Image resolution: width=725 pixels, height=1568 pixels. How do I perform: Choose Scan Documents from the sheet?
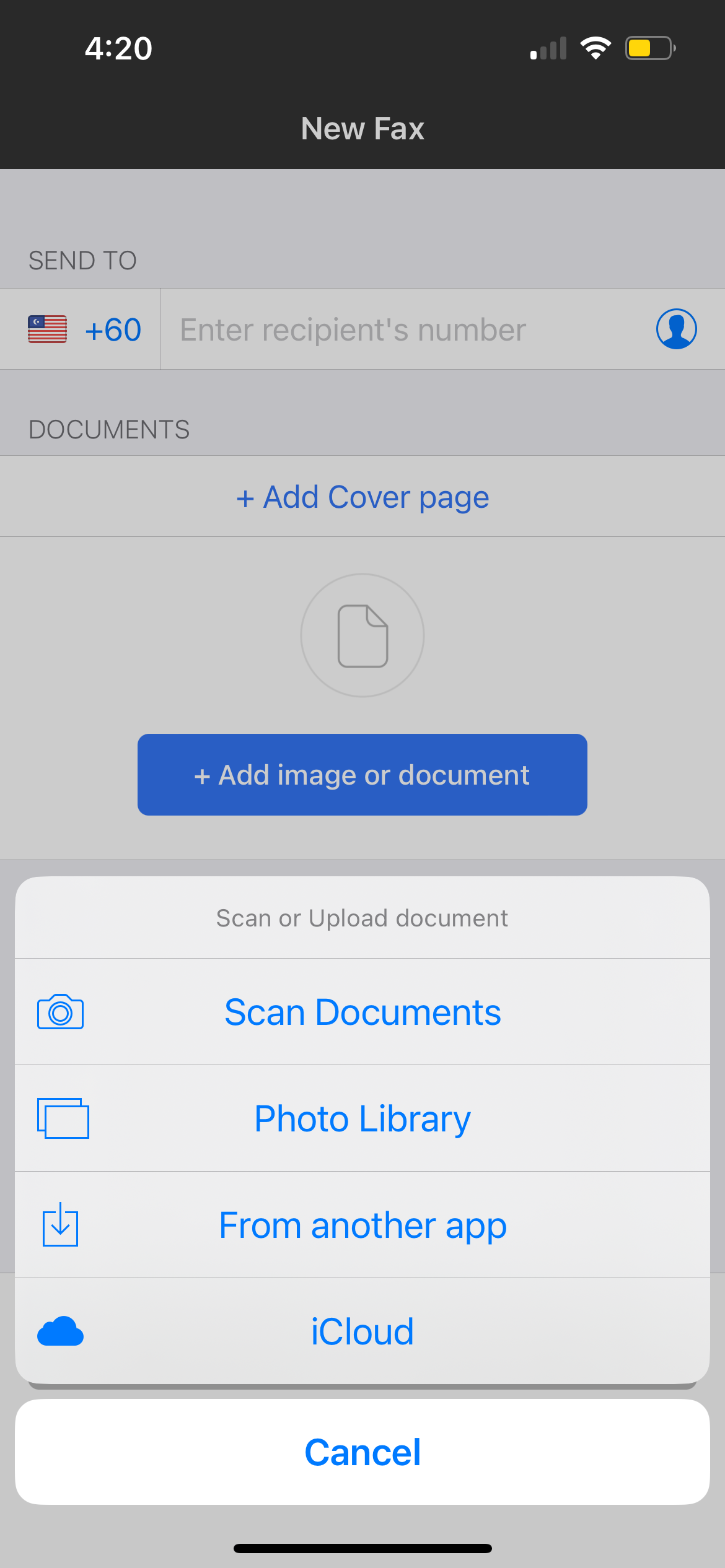[x=362, y=1011]
